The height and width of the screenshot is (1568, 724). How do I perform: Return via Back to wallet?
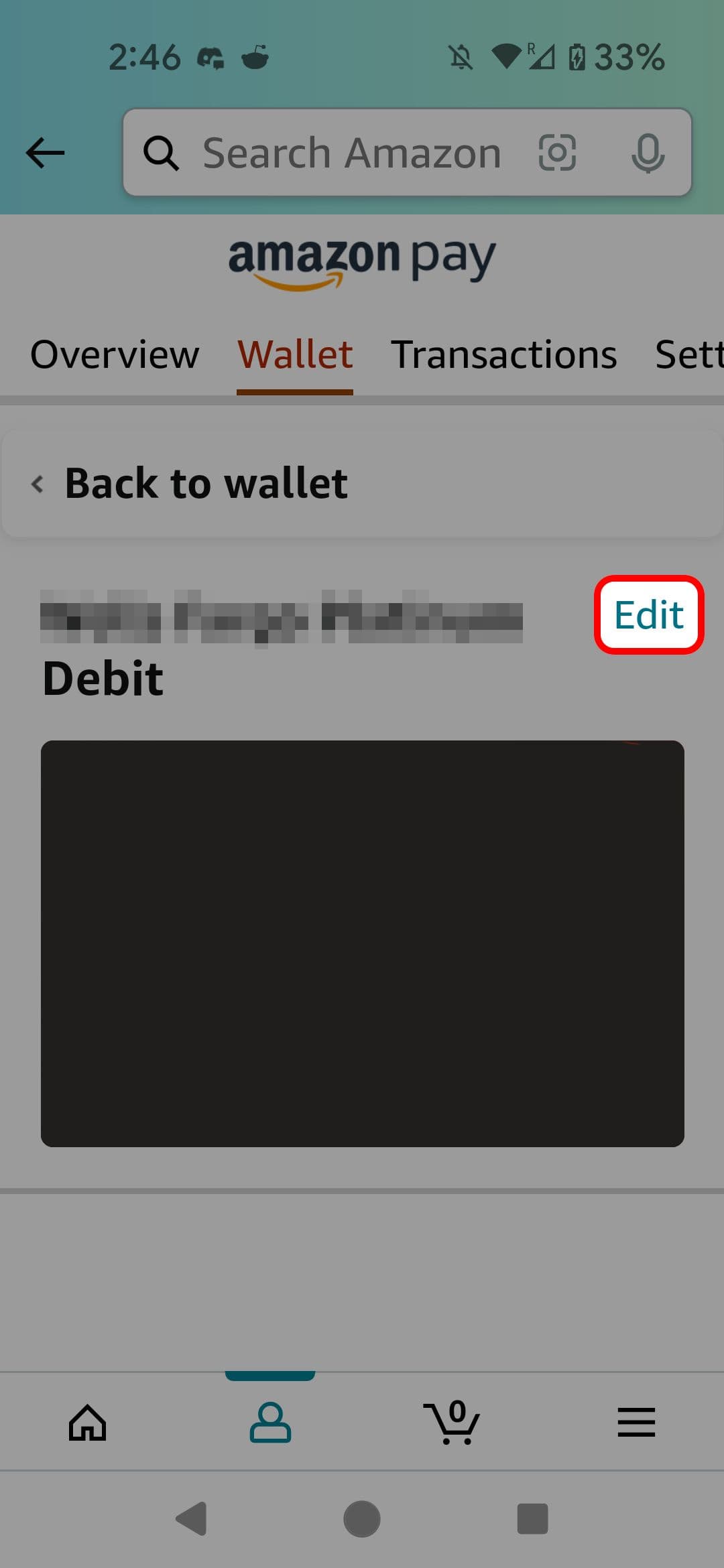[x=205, y=483]
